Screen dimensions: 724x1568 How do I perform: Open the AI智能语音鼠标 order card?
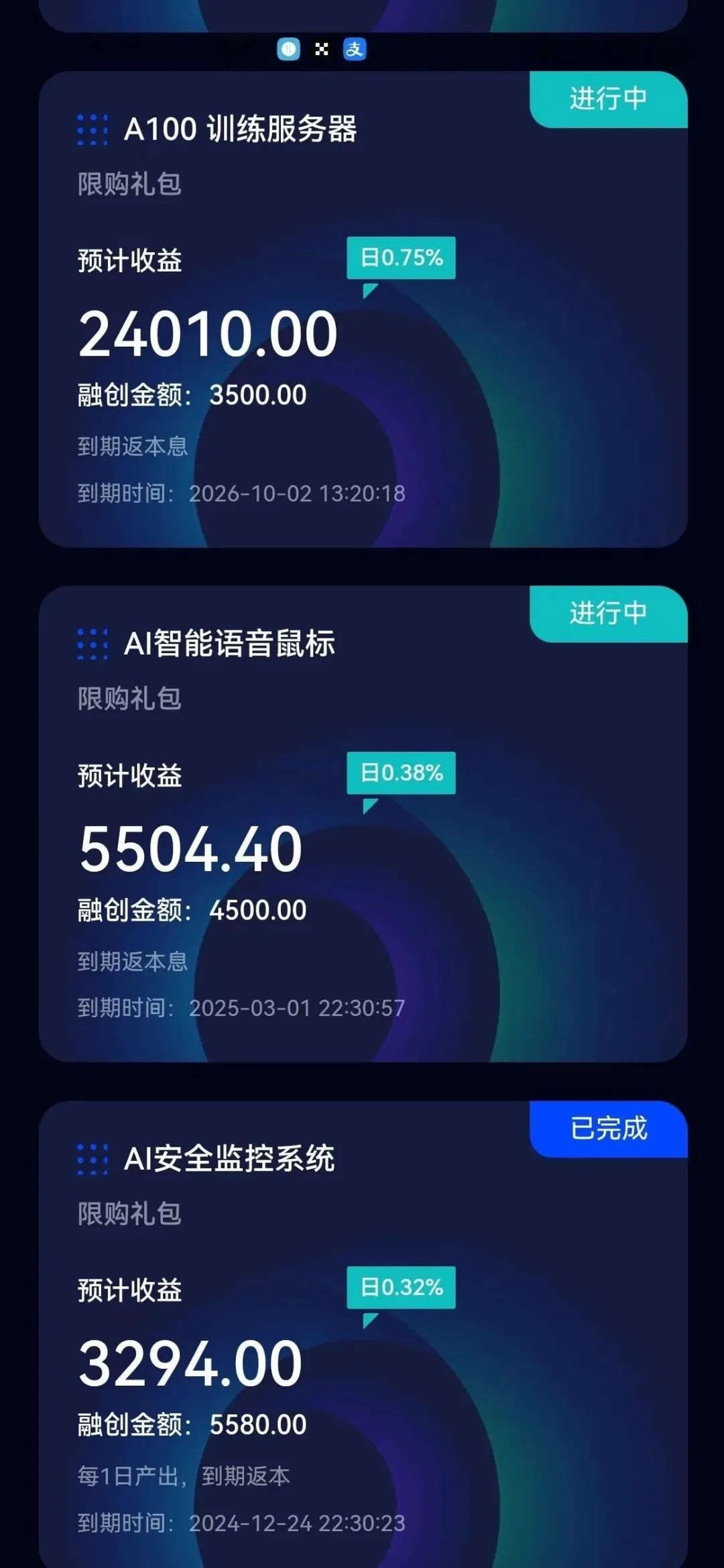tap(362, 824)
